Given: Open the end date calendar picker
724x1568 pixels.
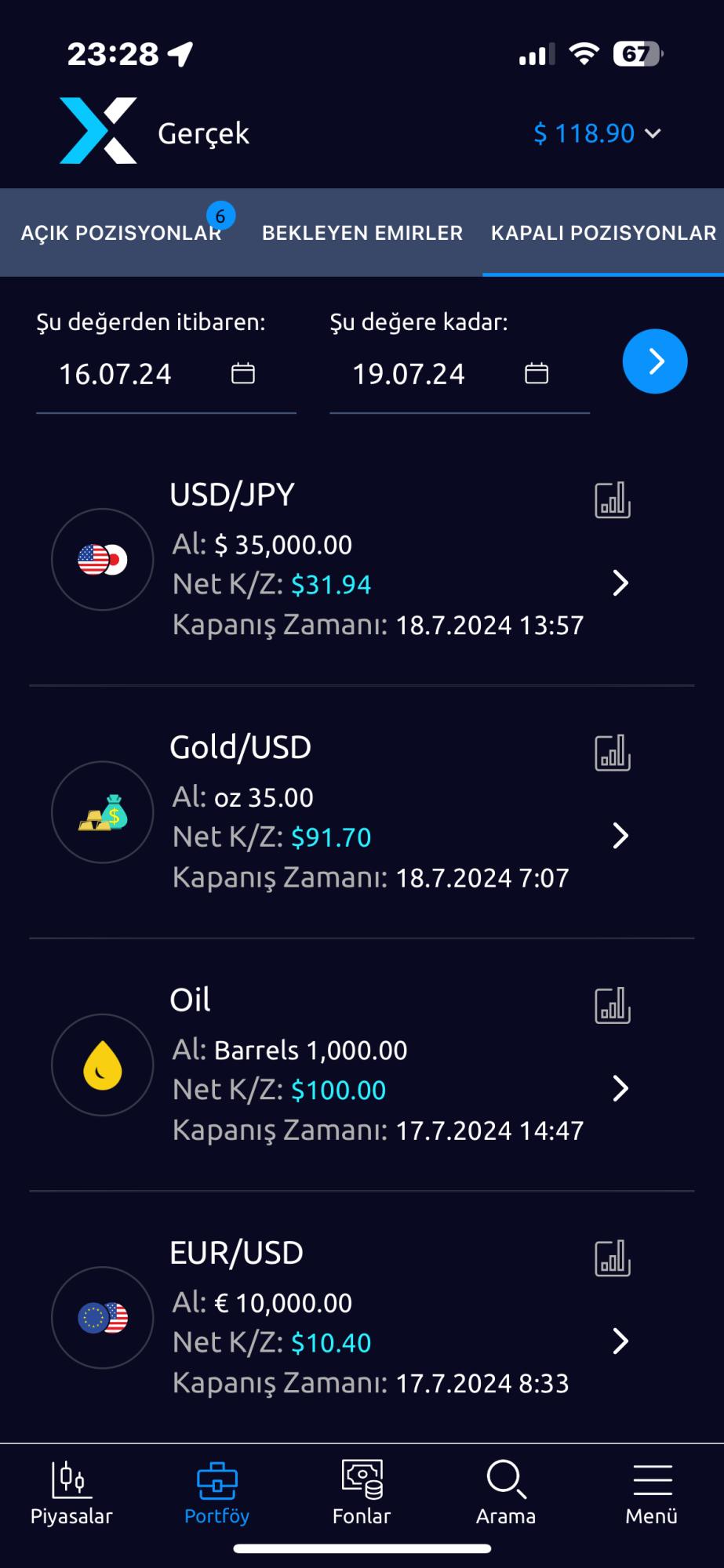Looking at the screenshot, I should click(537, 374).
